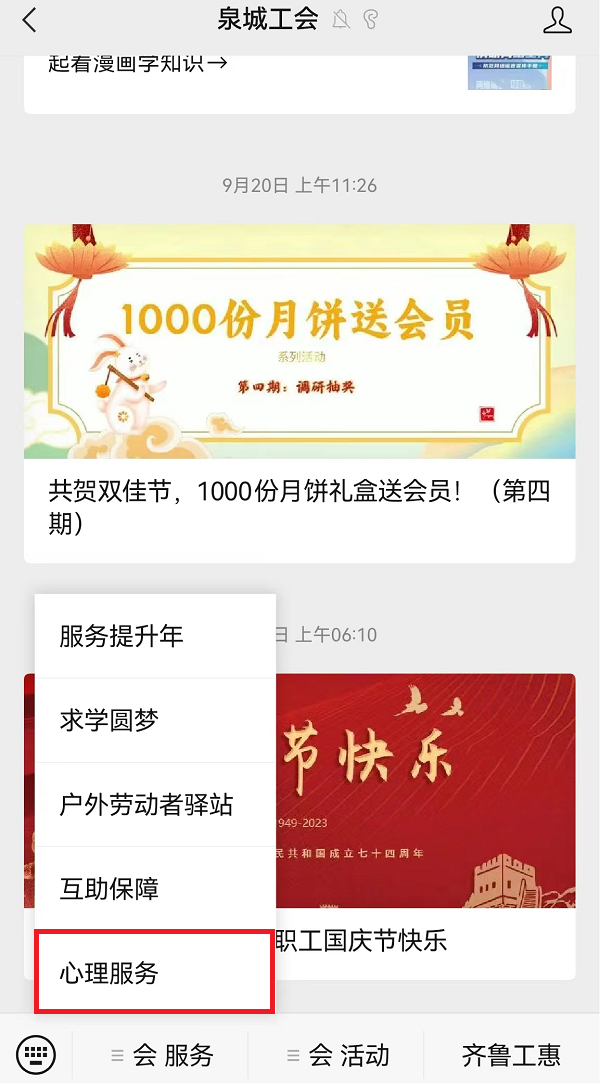Screen dimensions: 600x1084
Task: Go back from 泉城工会 account
Action: (29, 20)
